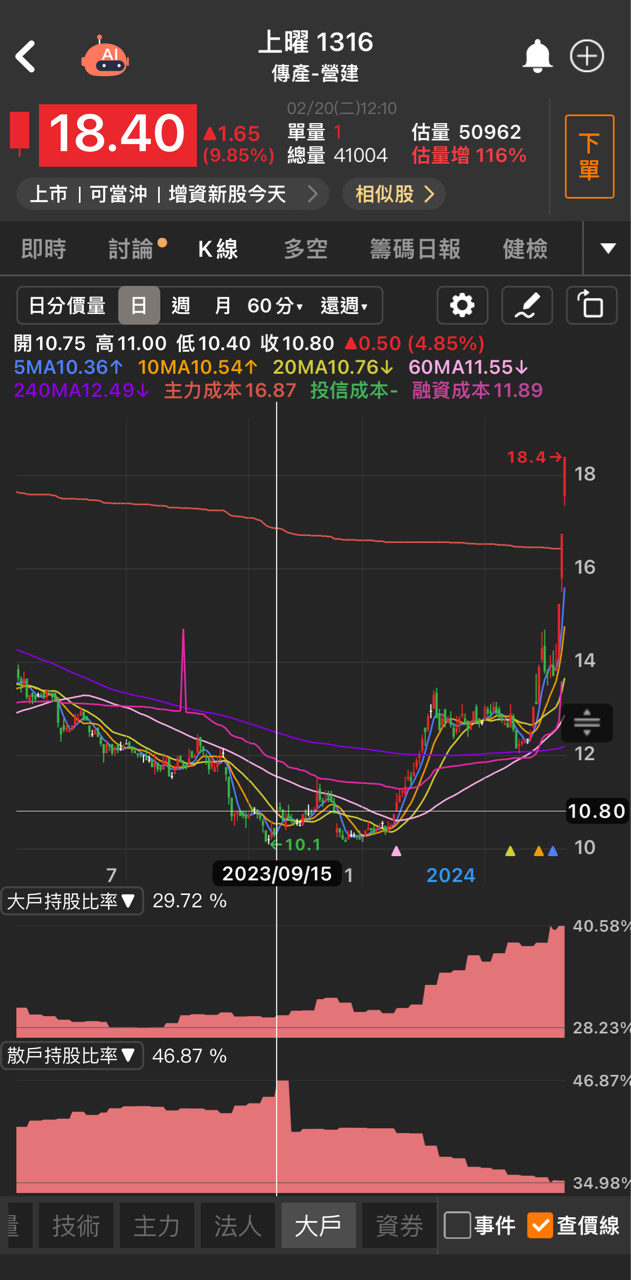Open the 籌碼日報 tab

point(415,249)
